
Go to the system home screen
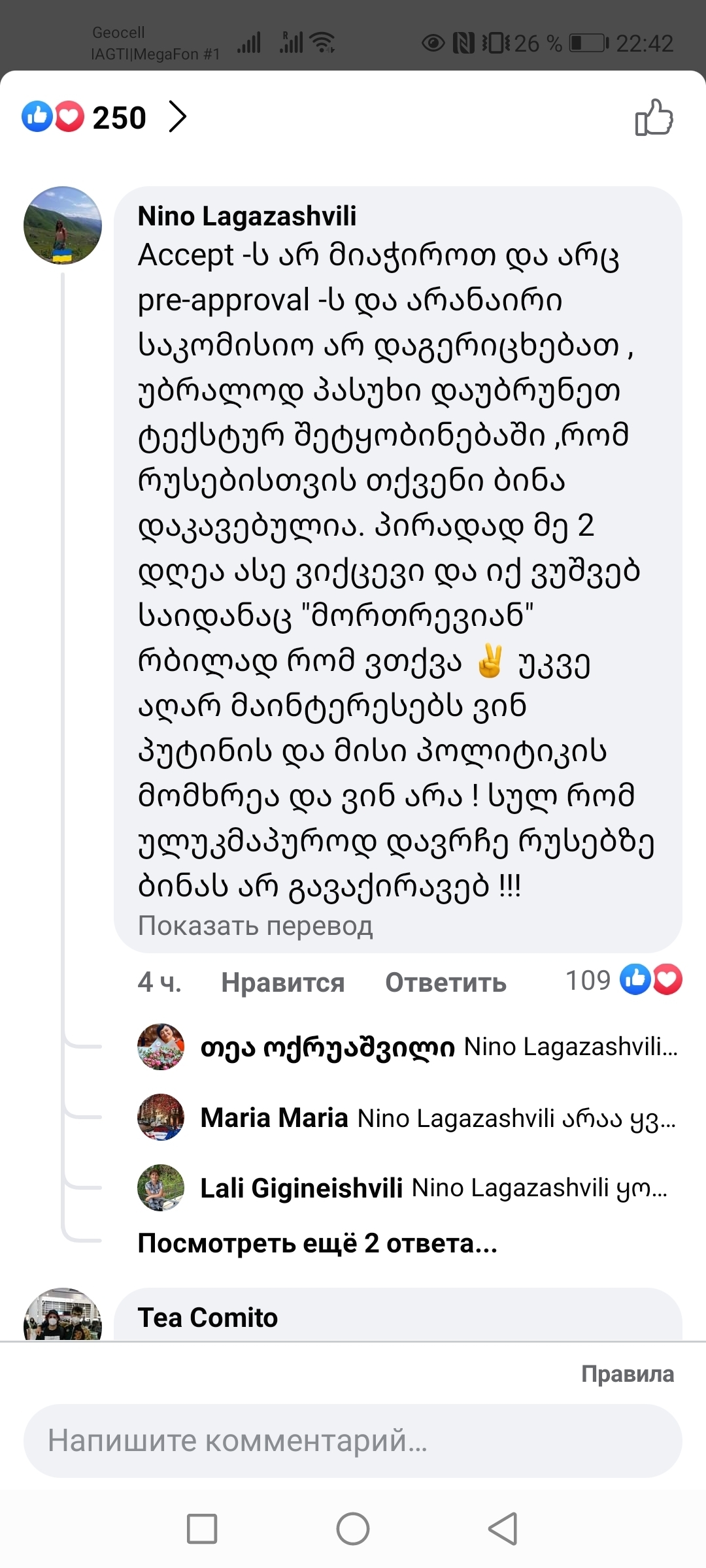point(353,1529)
